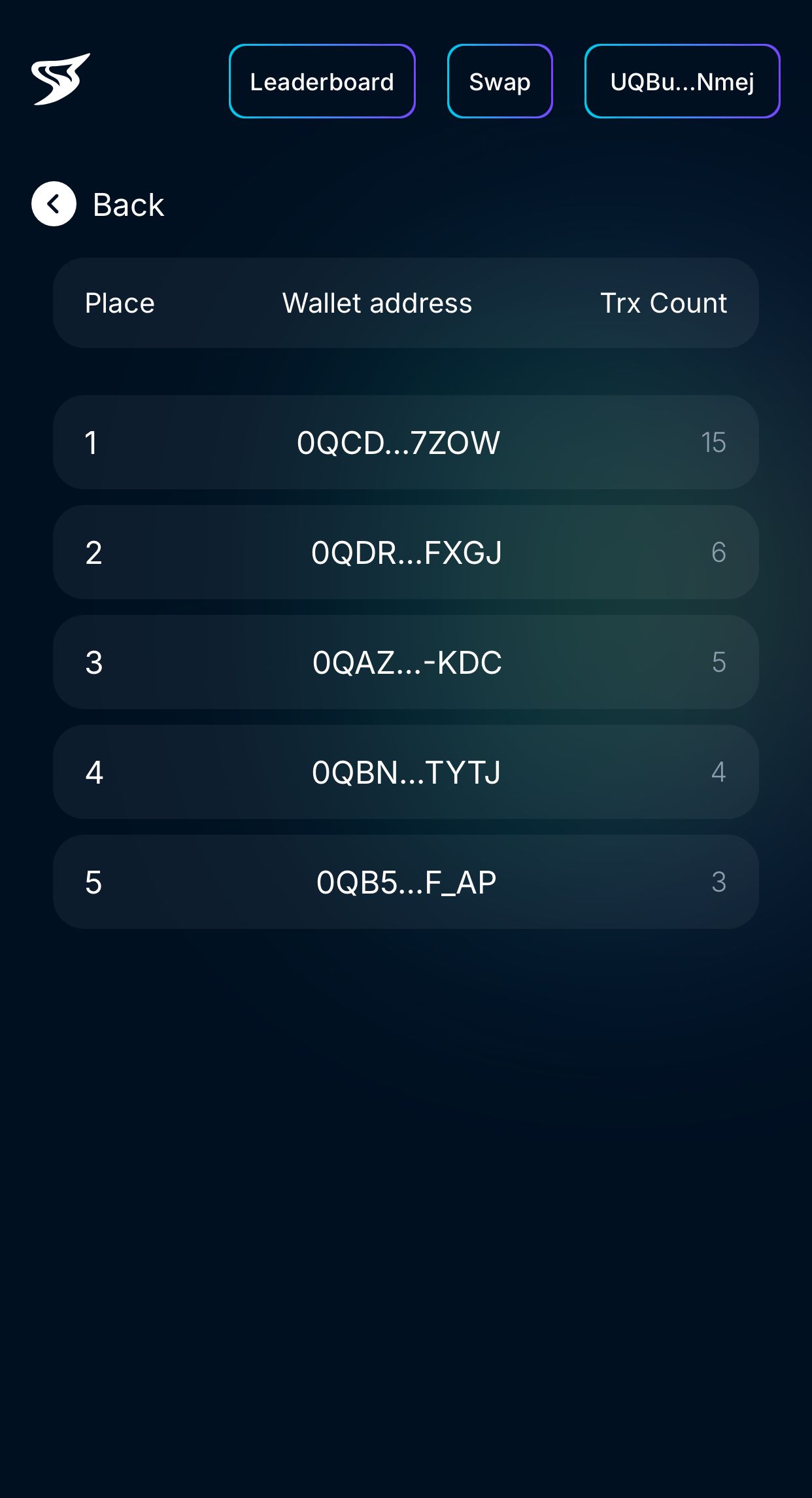Select the fifth place wallet 0QB5...F_AP
Image resolution: width=812 pixels, height=1498 pixels.
click(x=405, y=881)
